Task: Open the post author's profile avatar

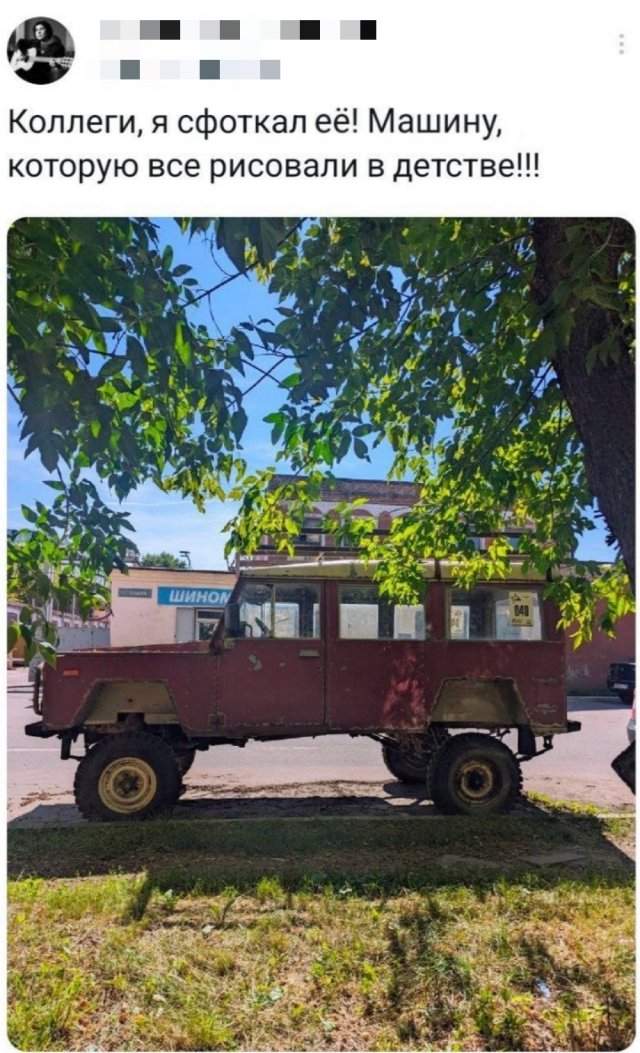Action: click(41, 50)
